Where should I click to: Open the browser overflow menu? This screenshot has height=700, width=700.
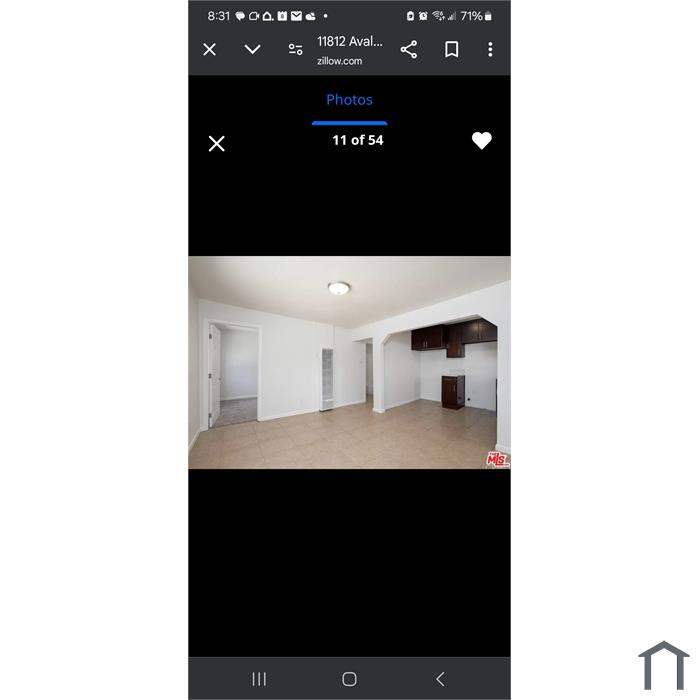coord(490,49)
